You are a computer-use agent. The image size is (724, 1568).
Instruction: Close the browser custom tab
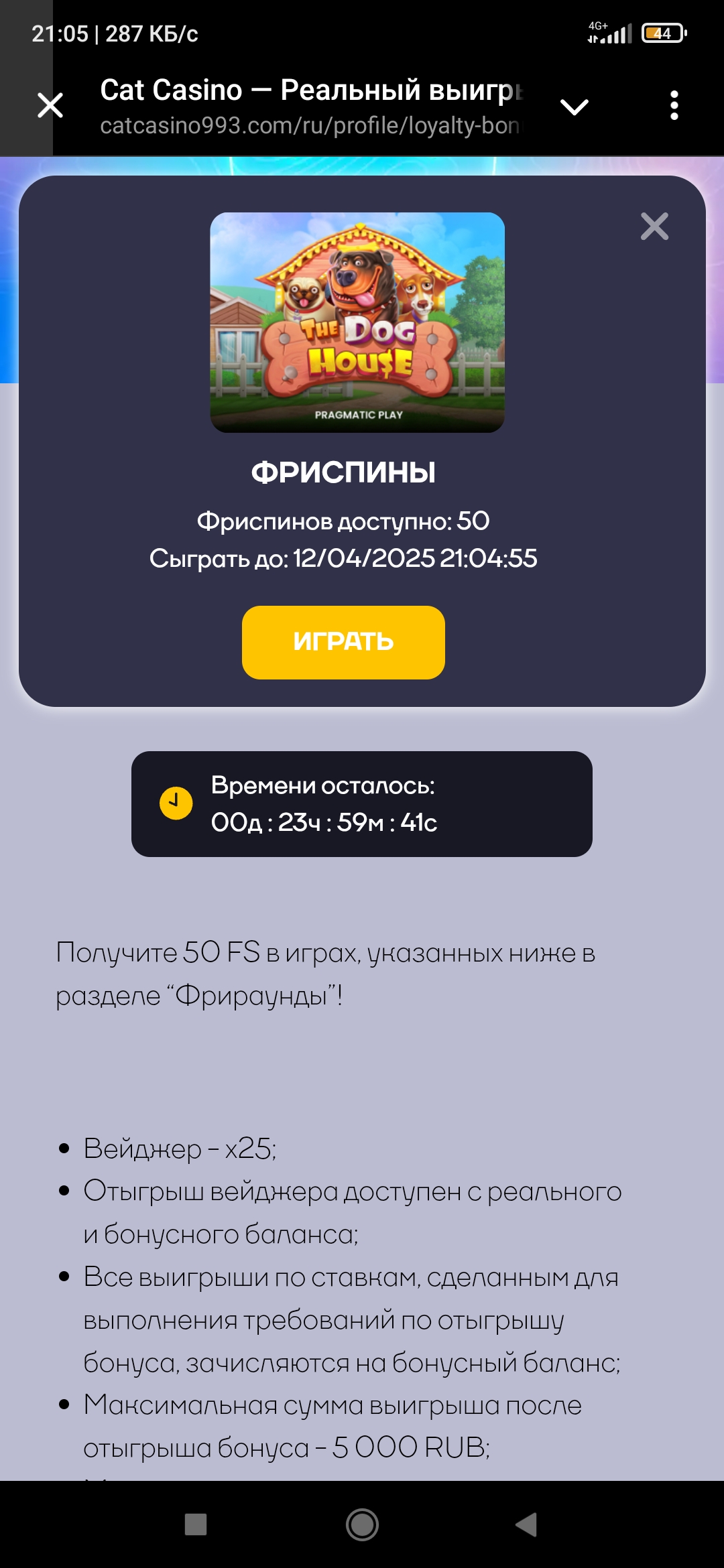pyautogui.click(x=50, y=106)
